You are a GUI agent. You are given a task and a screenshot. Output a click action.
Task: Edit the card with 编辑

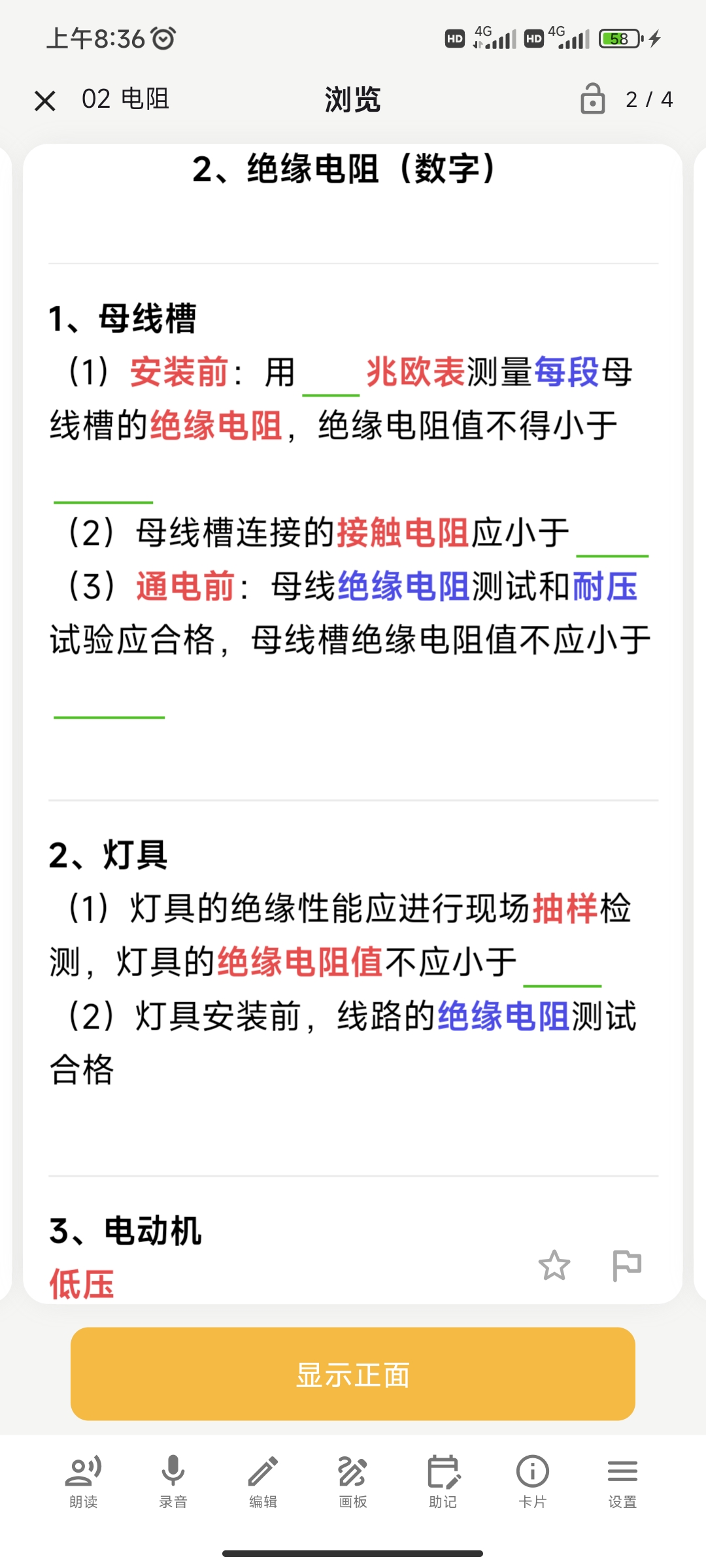263,1482
